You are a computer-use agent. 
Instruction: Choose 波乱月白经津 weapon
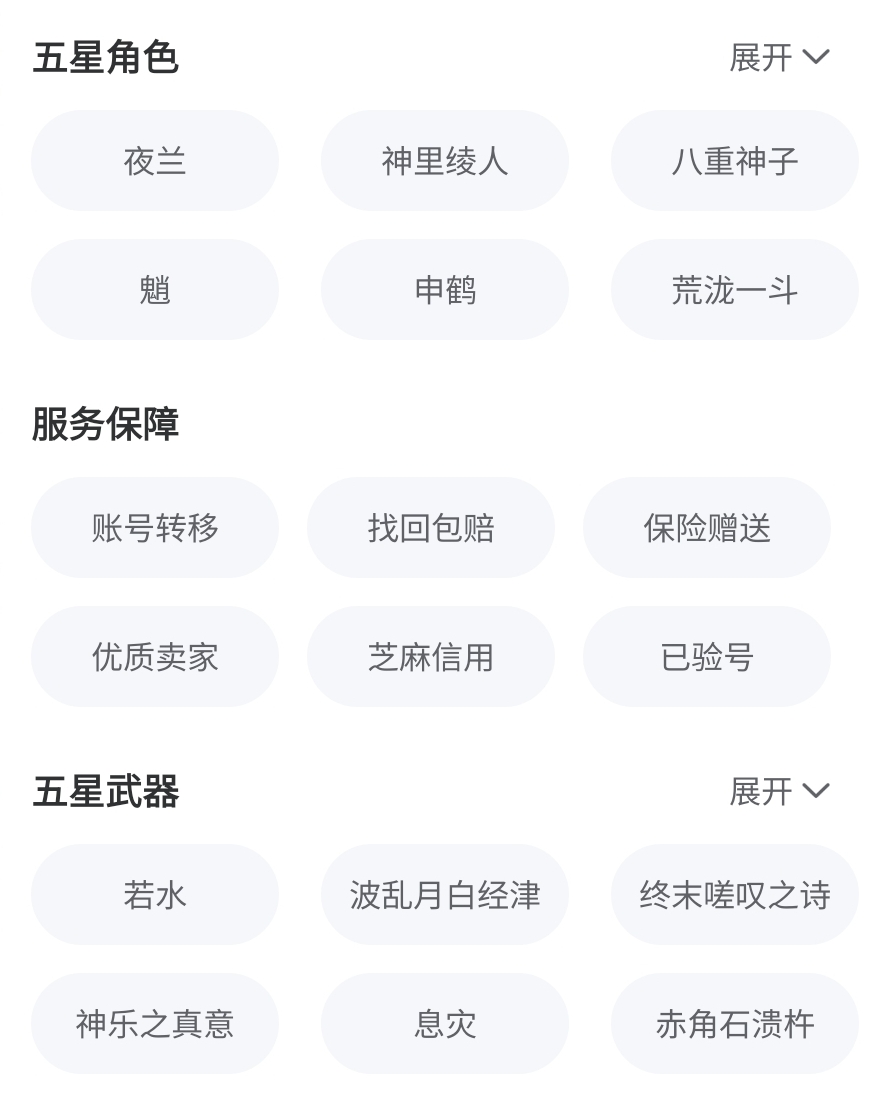[x=445, y=895]
